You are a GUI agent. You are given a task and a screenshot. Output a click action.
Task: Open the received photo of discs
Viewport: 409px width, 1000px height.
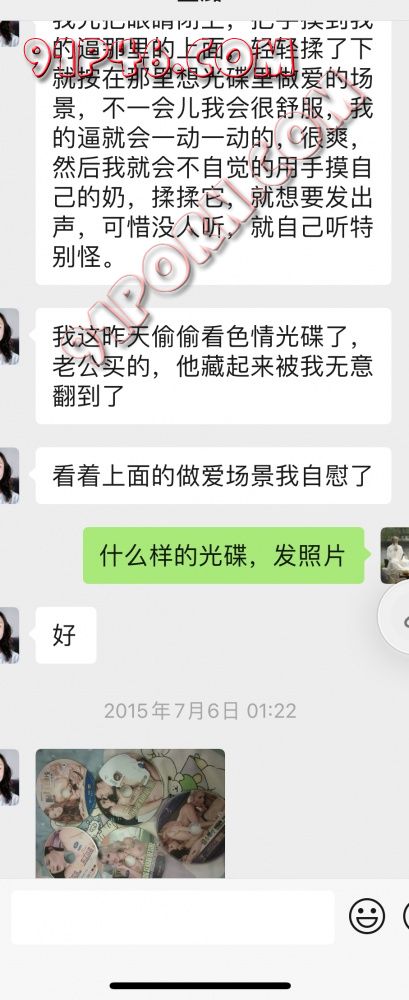(130, 813)
